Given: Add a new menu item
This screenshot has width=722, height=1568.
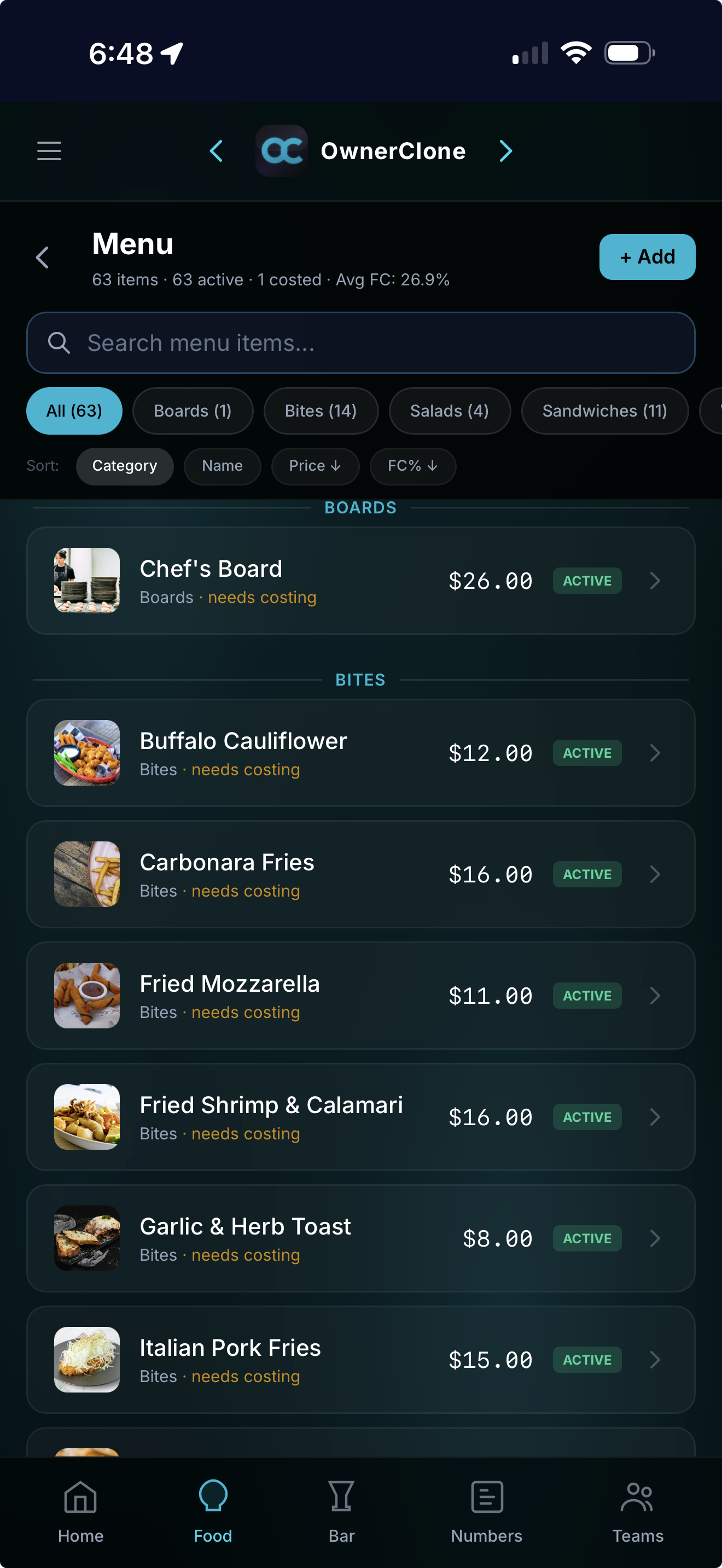Looking at the screenshot, I should 647,257.
